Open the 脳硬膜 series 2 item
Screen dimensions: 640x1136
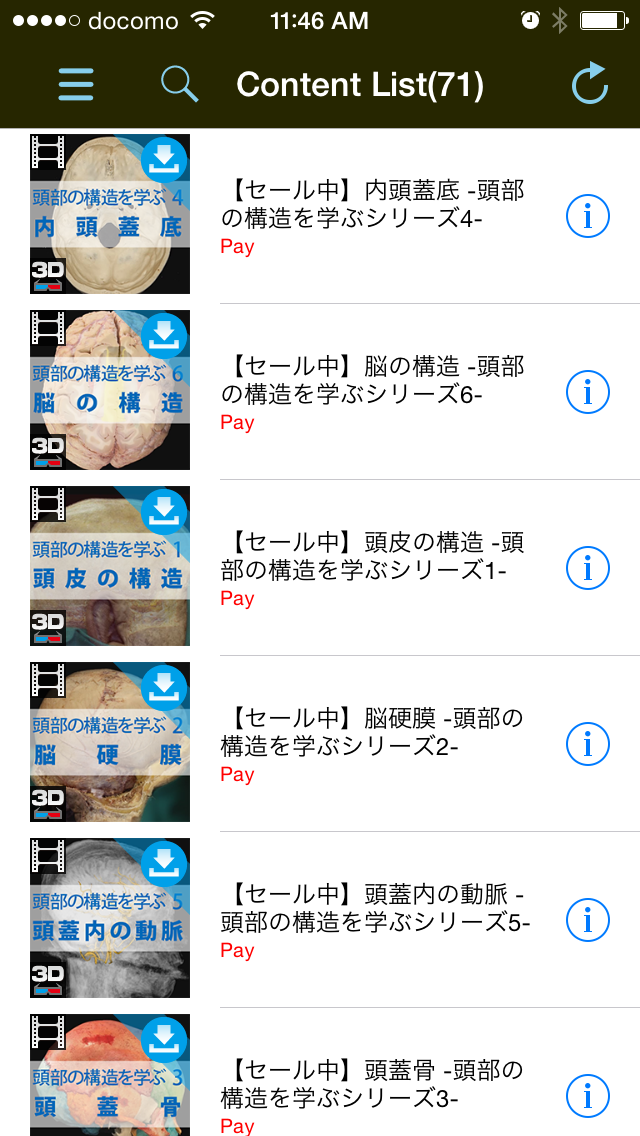(375, 732)
